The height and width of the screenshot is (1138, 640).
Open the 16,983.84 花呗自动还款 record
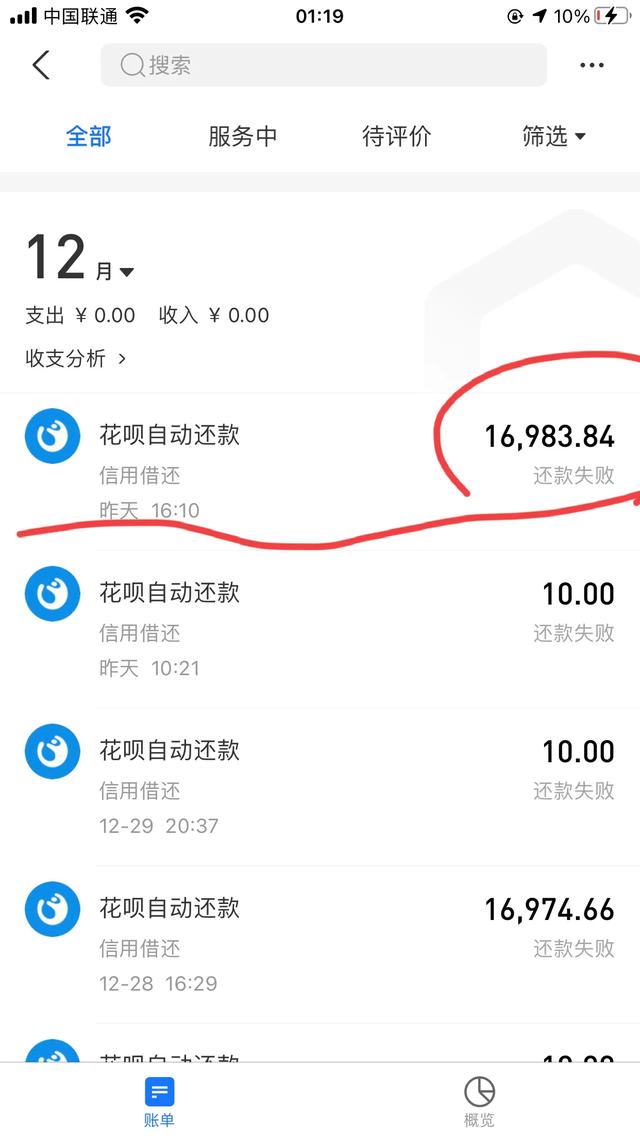pos(320,471)
